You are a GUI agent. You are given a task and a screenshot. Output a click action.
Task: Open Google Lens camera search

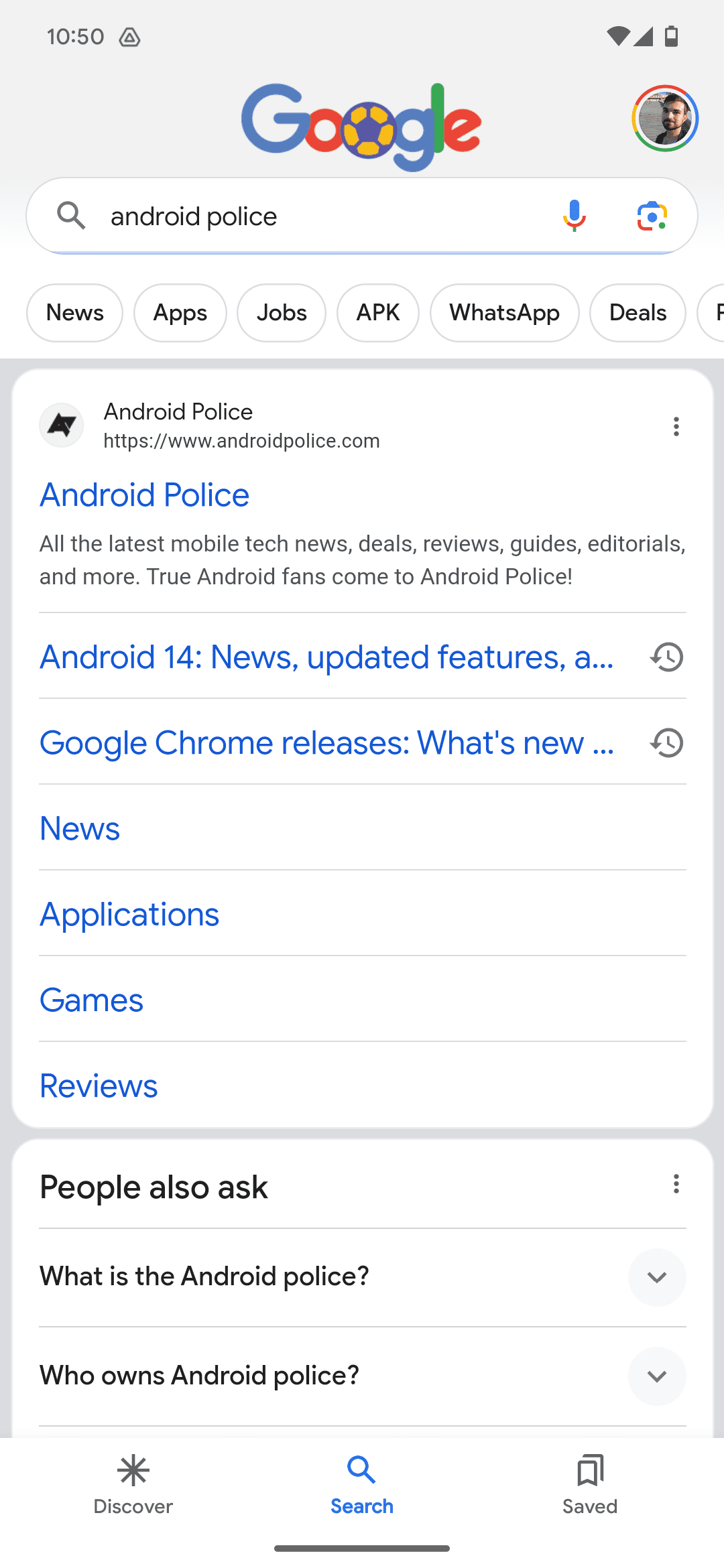click(x=652, y=216)
